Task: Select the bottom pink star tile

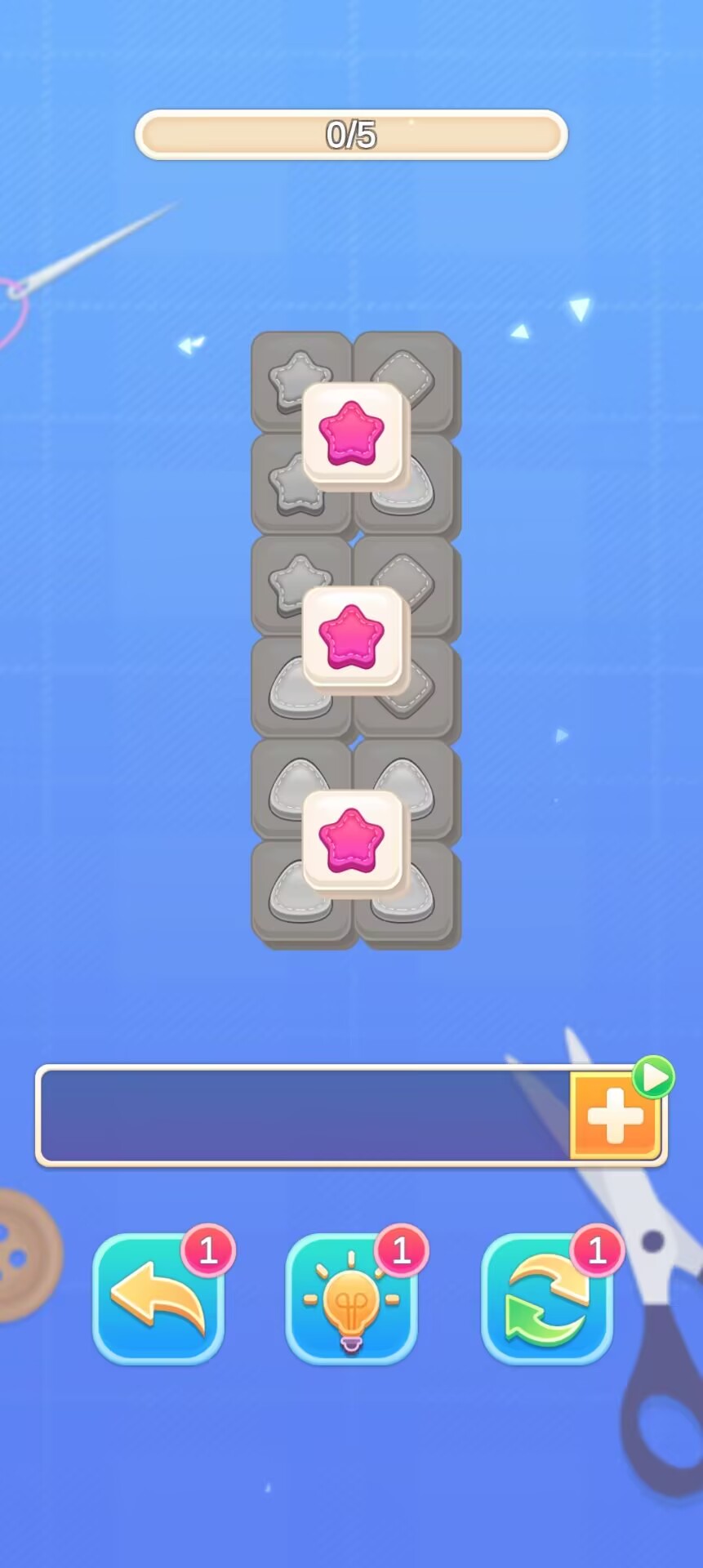Action: pyautogui.click(x=352, y=840)
